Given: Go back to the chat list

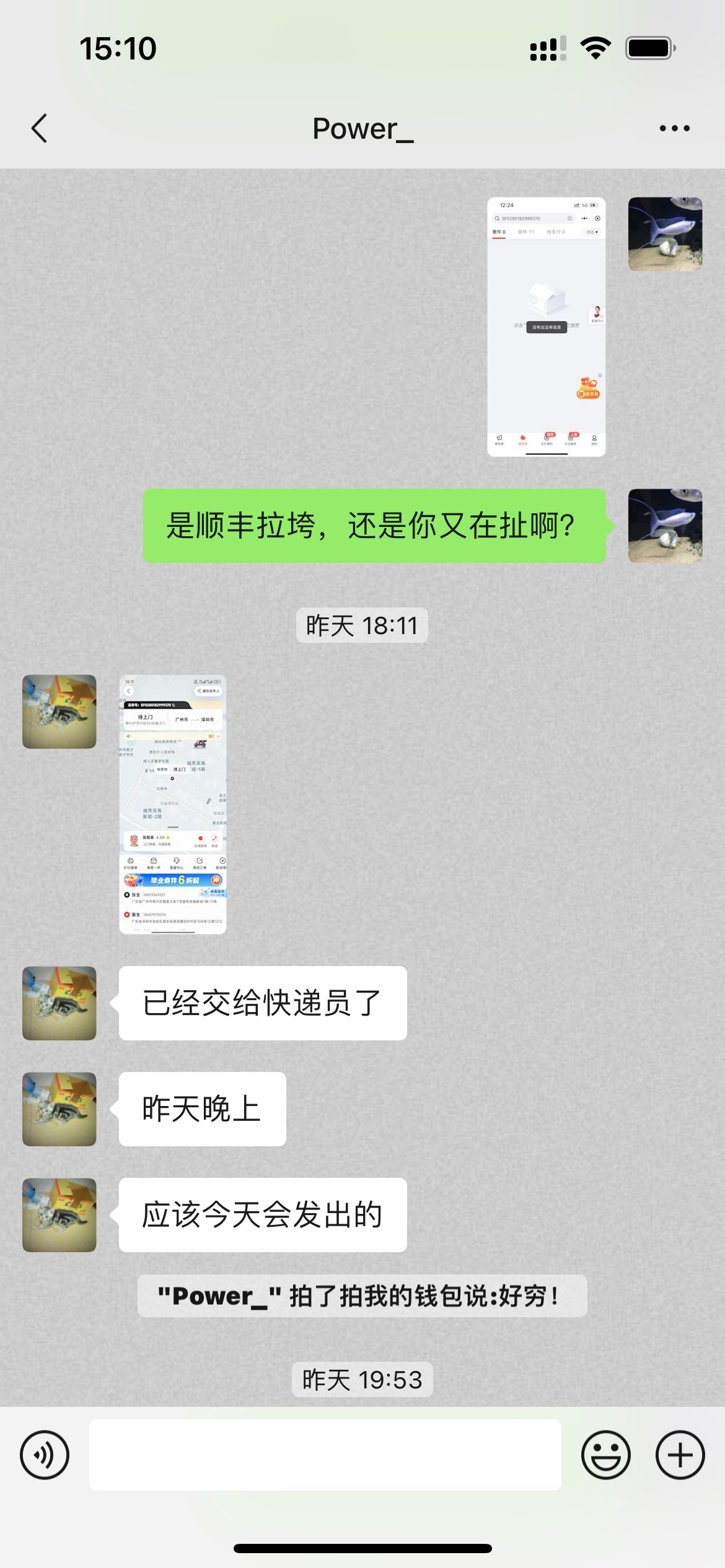Looking at the screenshot, I should point(40,128).
